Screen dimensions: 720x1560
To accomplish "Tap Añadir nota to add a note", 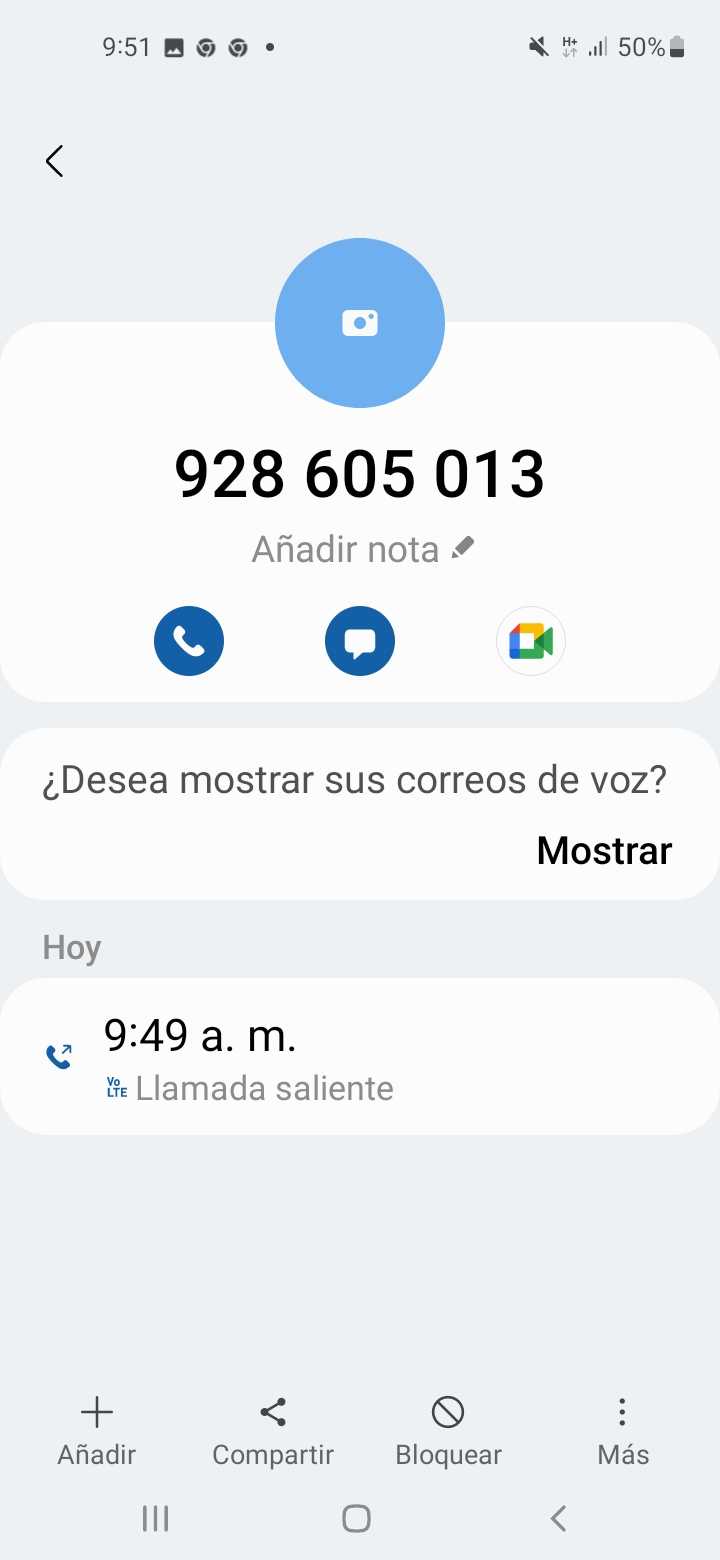I will [362, 549].
